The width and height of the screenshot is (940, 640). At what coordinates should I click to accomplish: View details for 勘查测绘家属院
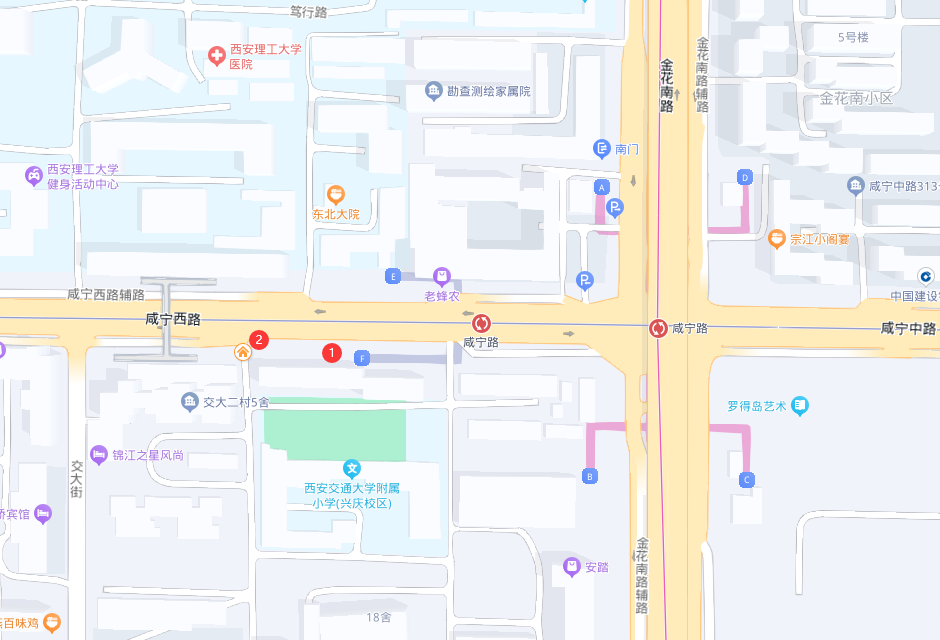point(433,91)
